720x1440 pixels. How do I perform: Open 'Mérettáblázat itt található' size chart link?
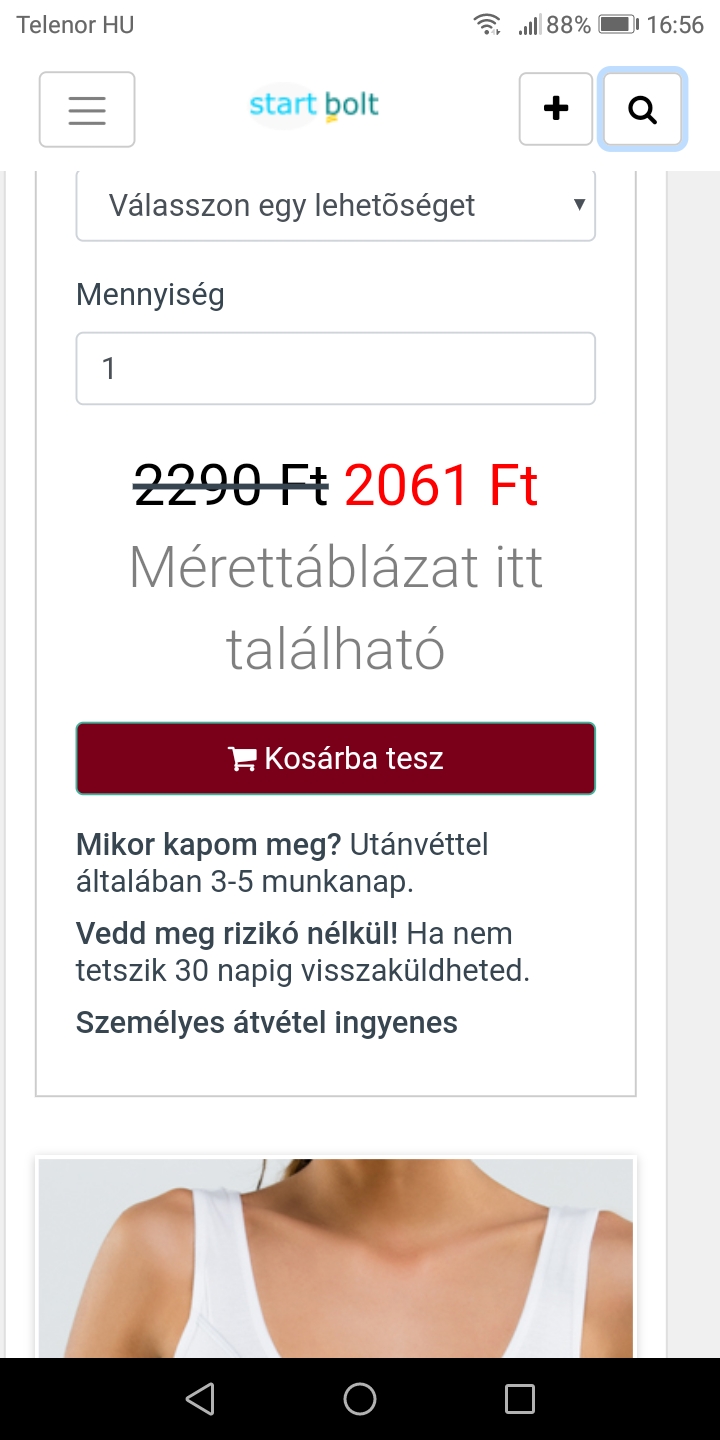[336, 608]
